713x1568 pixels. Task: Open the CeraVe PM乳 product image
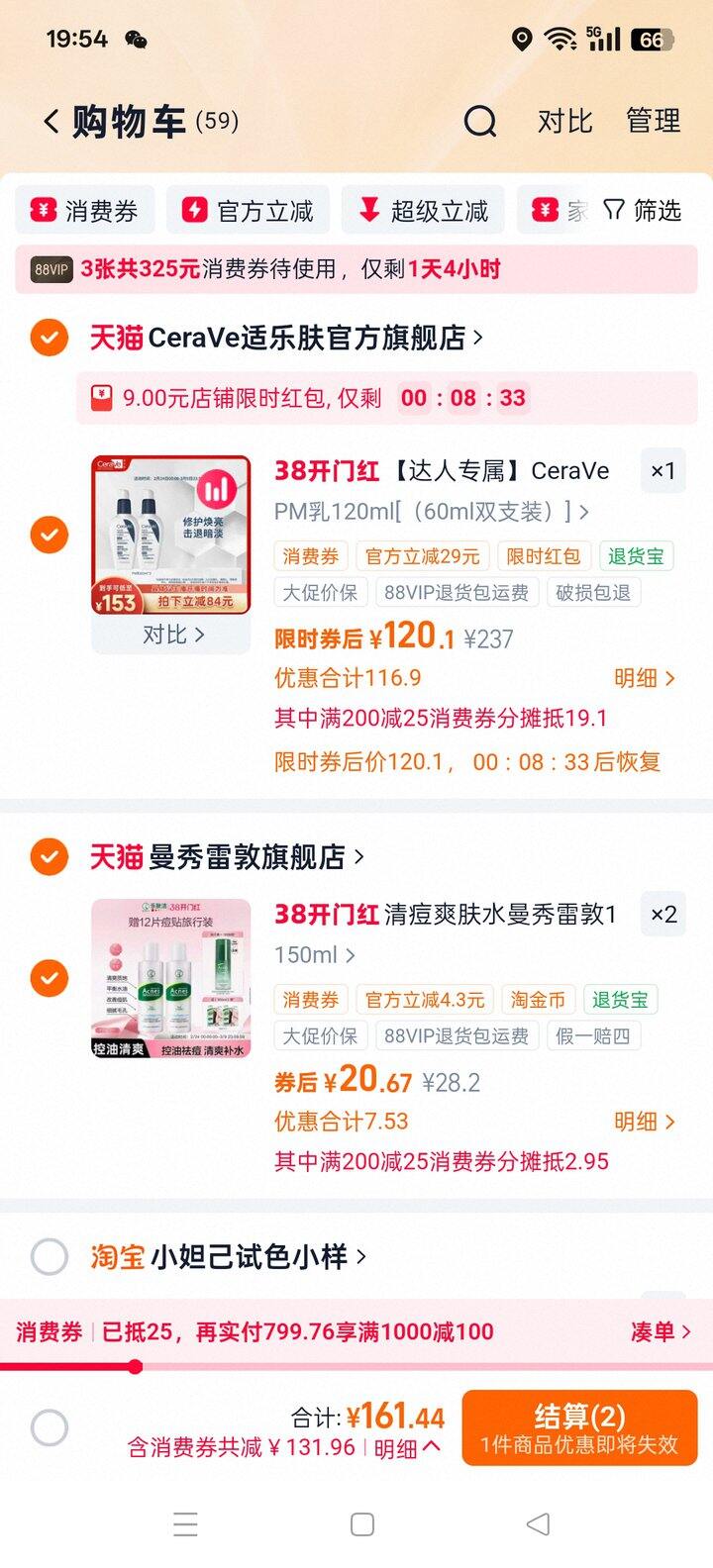[x=171, y=537]
